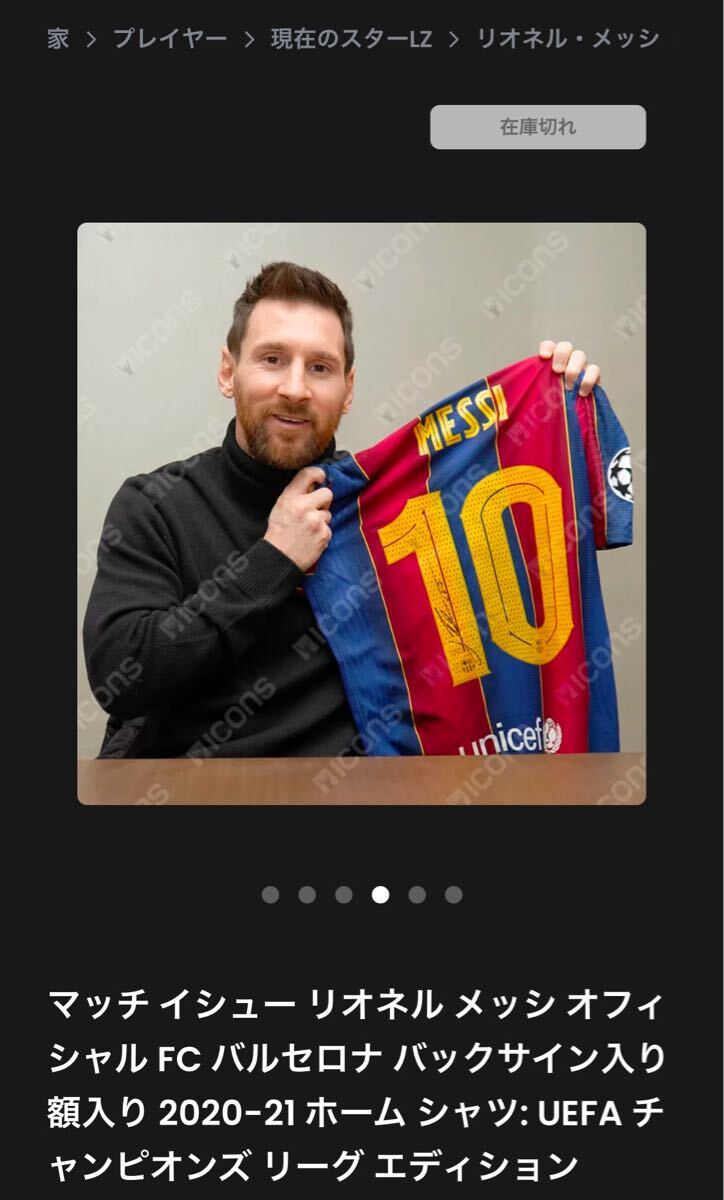Tap the 在庫切れ button
This screenshot has width=724, height=1200.
538,127
